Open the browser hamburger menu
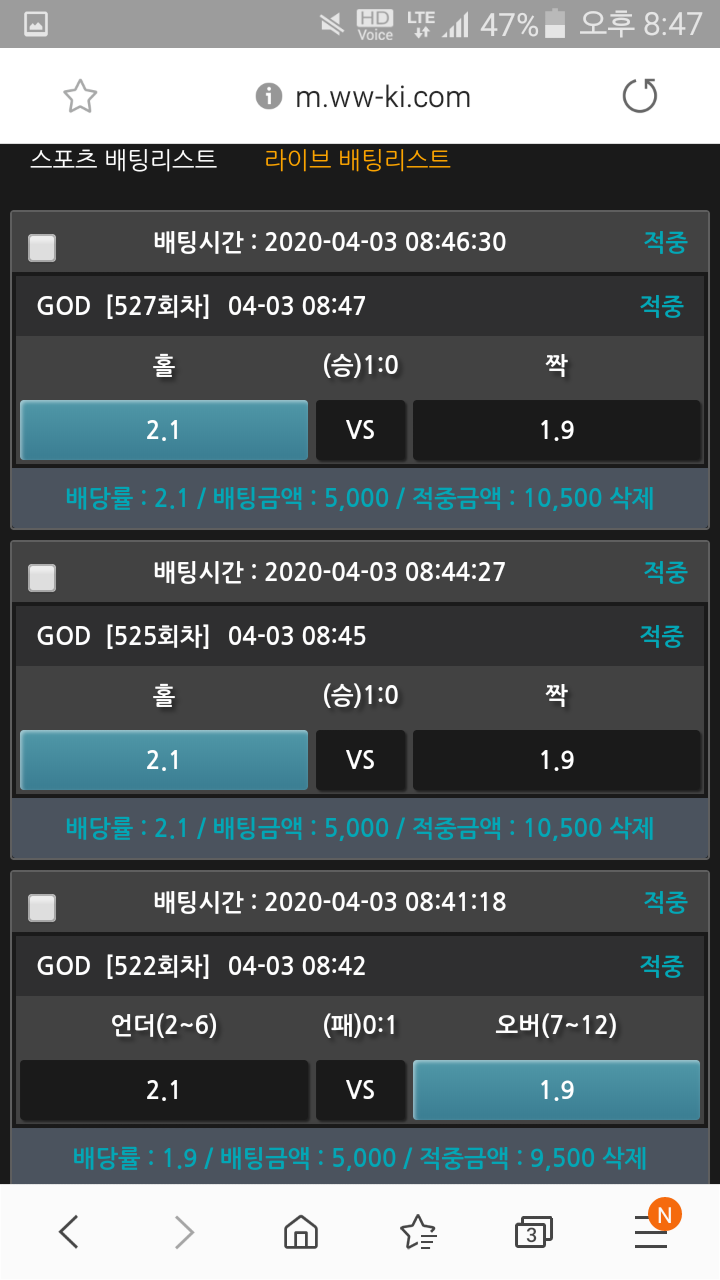Screen dimensions: 720x1280 (652, 1232)
